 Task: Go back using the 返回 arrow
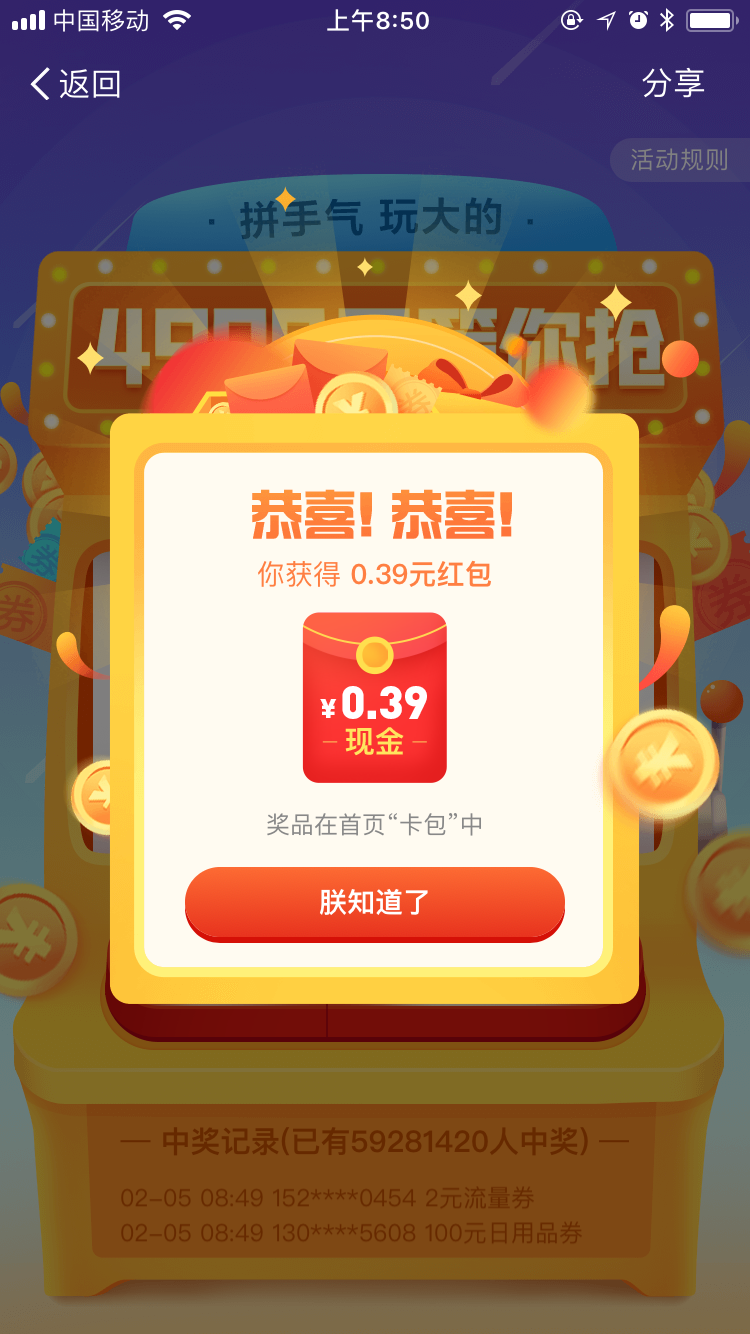click(76, 84)
